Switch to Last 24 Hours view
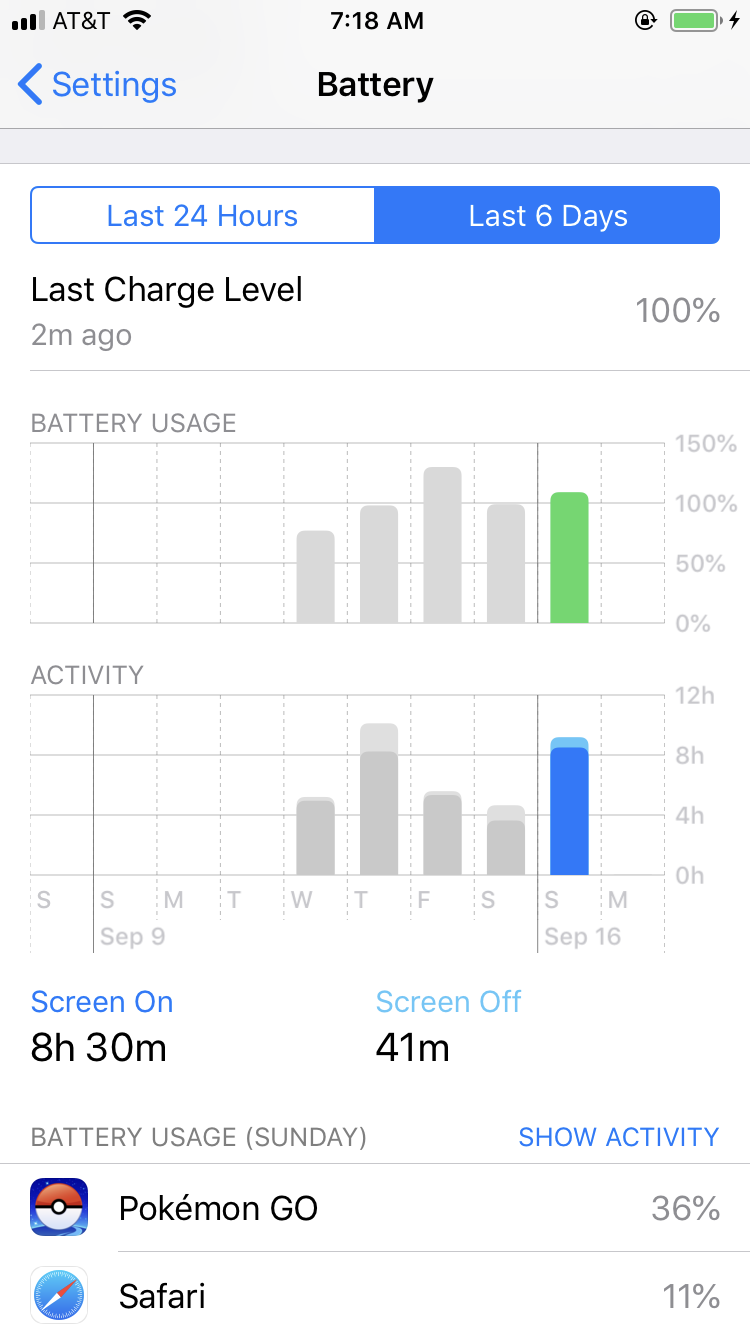 point(203,216)
